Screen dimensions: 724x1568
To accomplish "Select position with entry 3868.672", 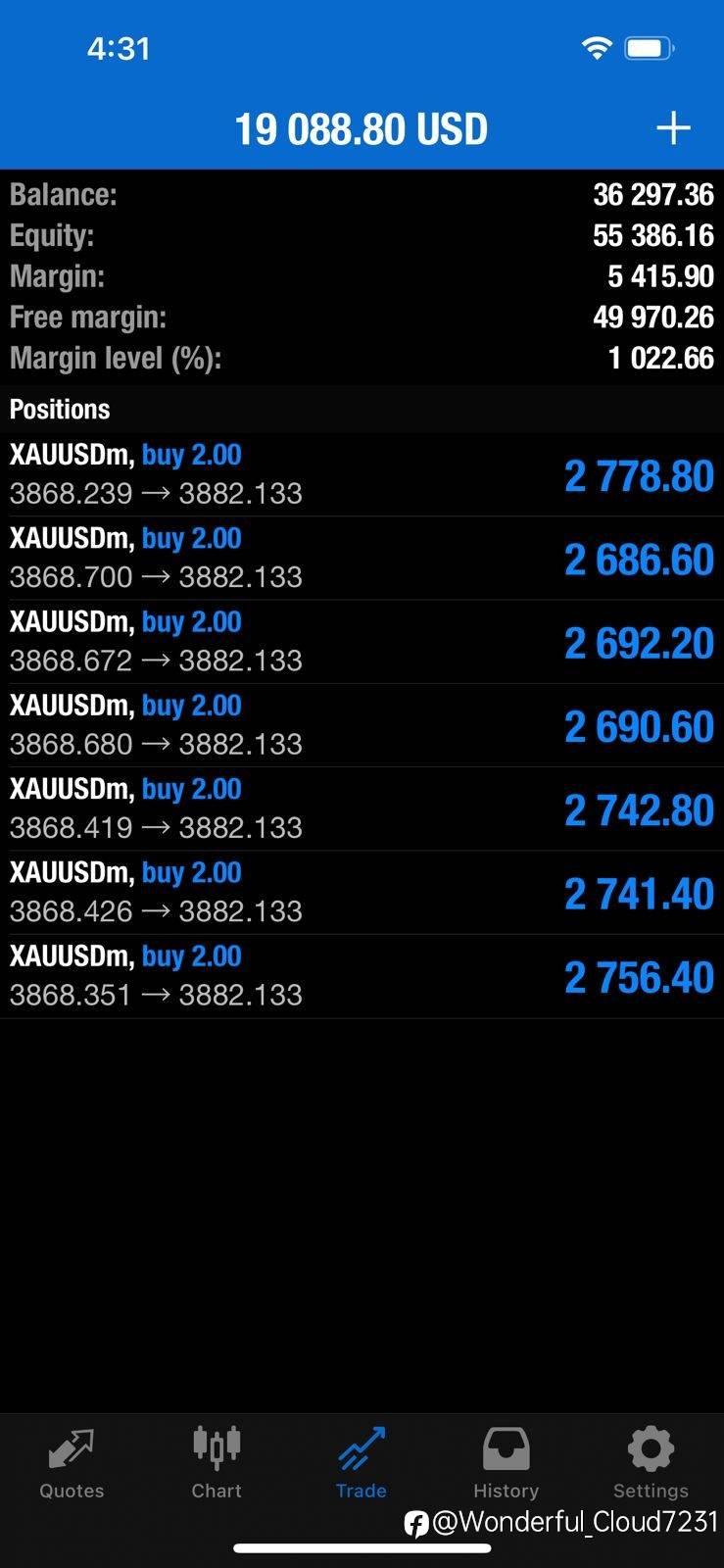I will coord(362,641).
